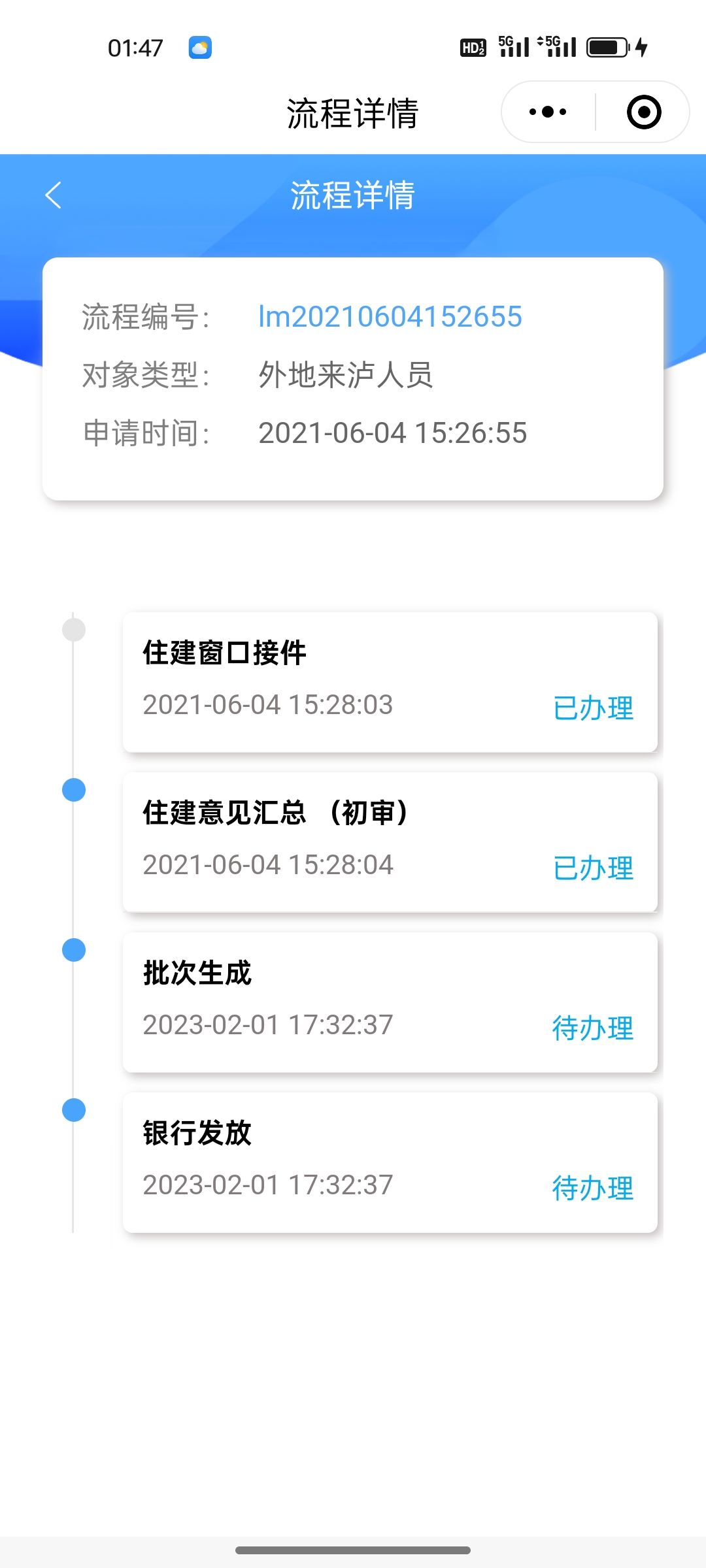
Task: Go back from the 流程详情 page
Action: pyautogui.click(x=54, y=195)
